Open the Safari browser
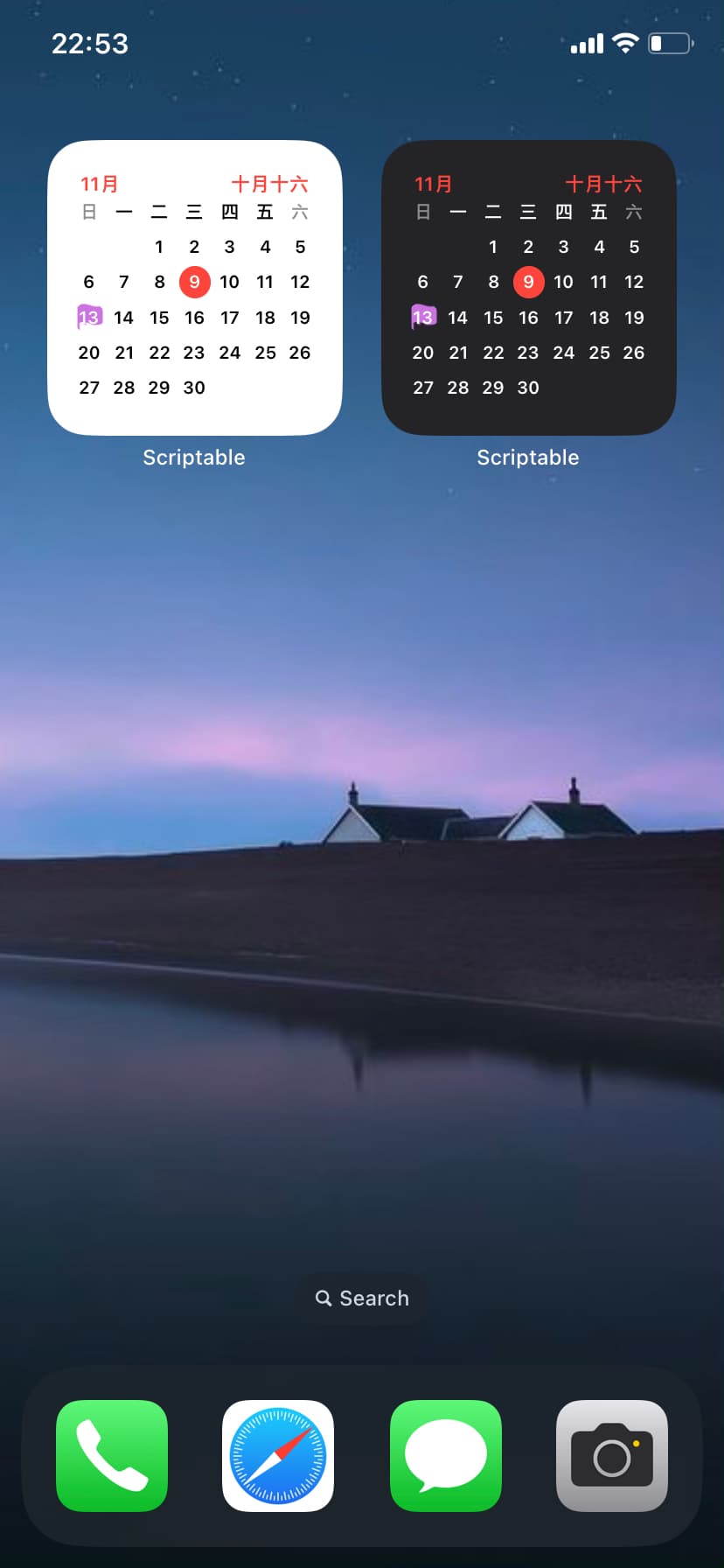Image resolution: width=724 pixels, height=1568 pixels. pyautogui.click(x=278, y=1455)
